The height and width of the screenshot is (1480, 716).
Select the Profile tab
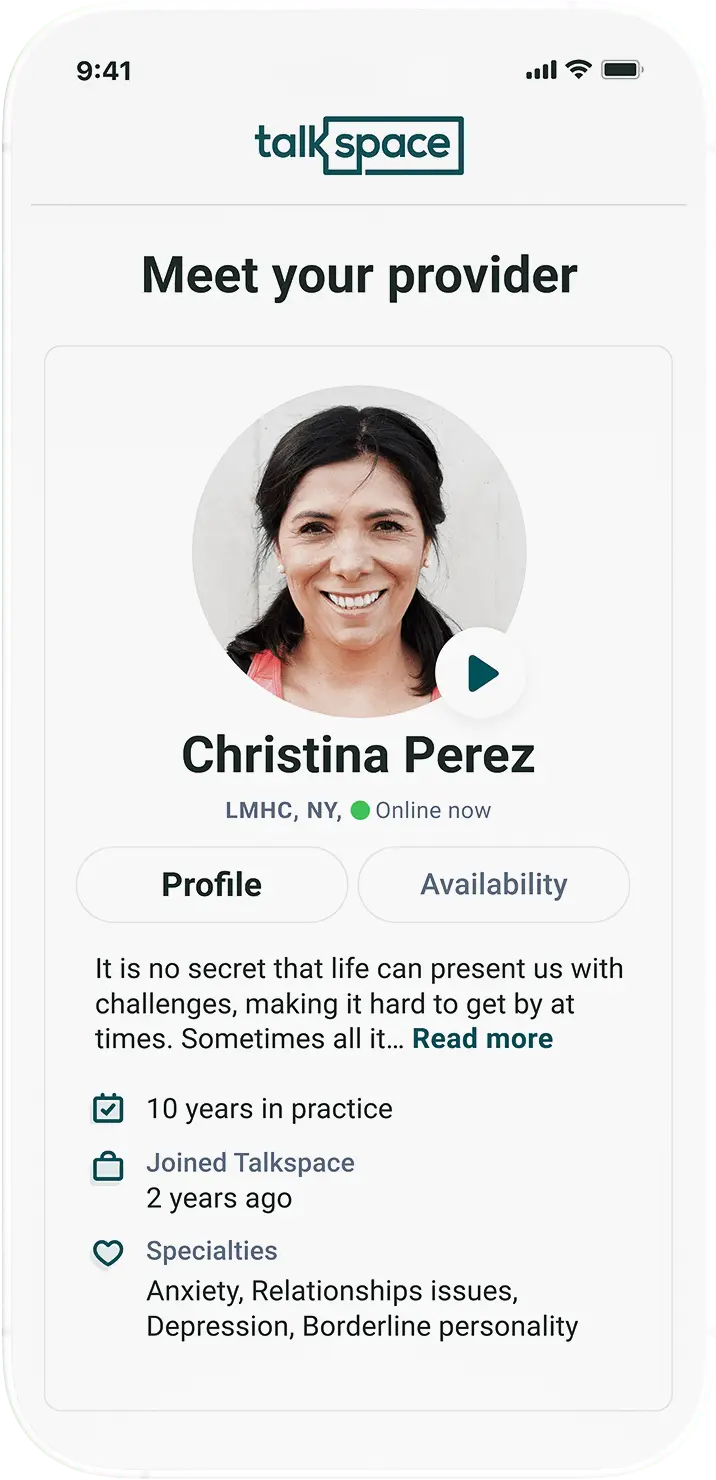point(212,884)
